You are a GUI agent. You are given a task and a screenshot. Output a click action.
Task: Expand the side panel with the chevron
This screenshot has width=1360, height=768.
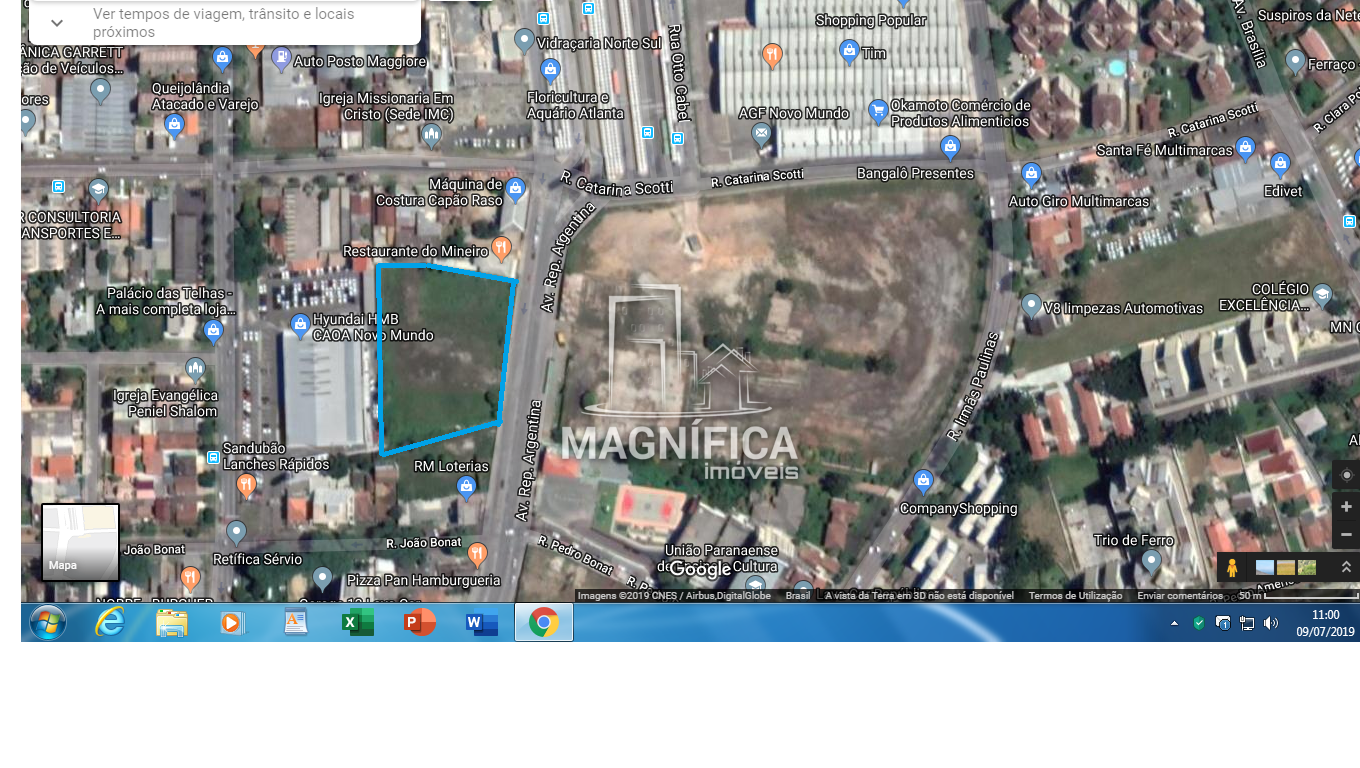56,23
